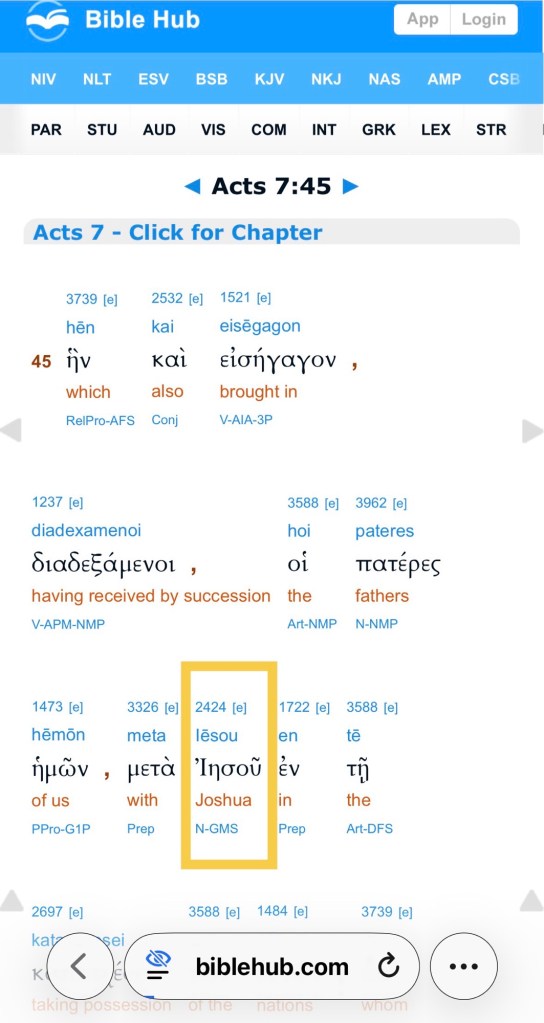Open Strong's number 2424 link

click(x=211, y=707)
